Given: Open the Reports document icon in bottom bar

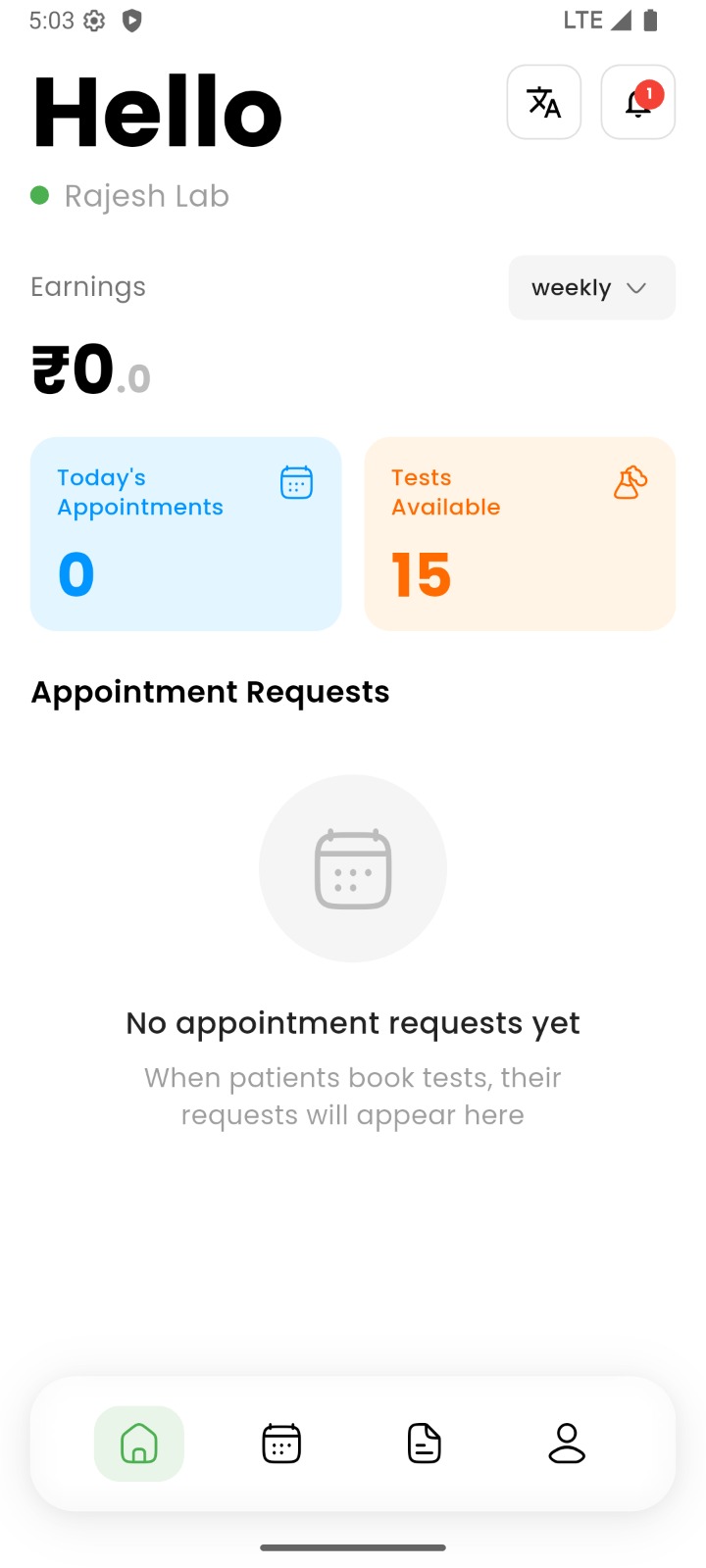Looking at the screenshot, I should [424, 1442].
